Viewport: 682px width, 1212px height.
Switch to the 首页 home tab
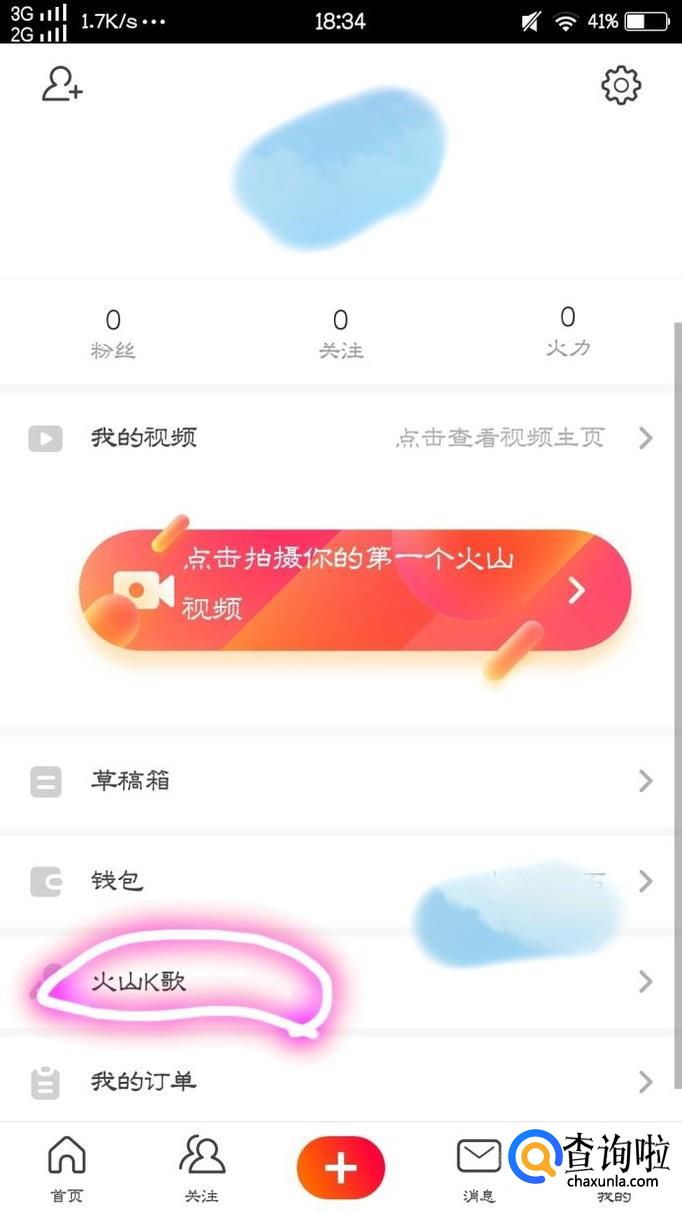(67, 1168)
